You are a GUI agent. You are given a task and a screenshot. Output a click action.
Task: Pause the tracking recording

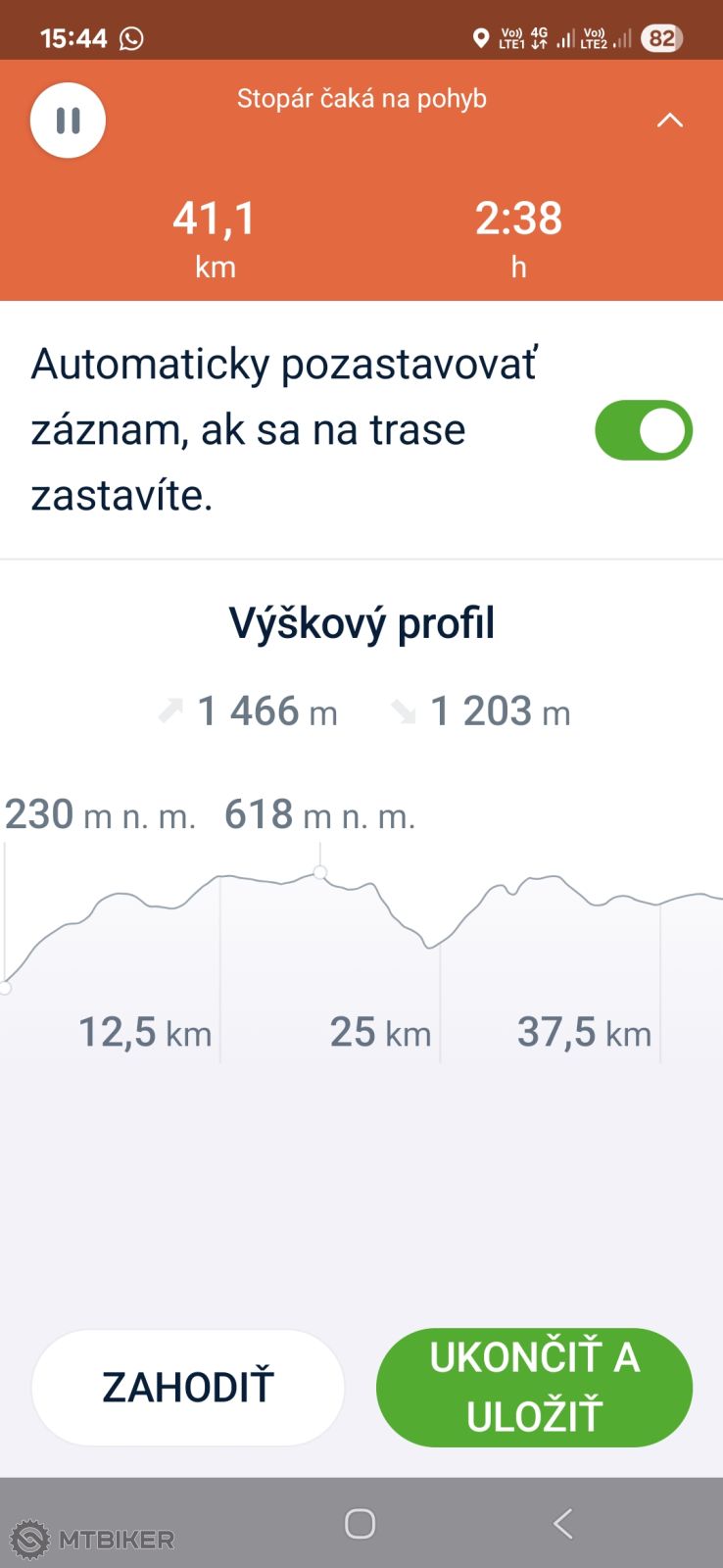pyautogui.click(x=68, y=121)
